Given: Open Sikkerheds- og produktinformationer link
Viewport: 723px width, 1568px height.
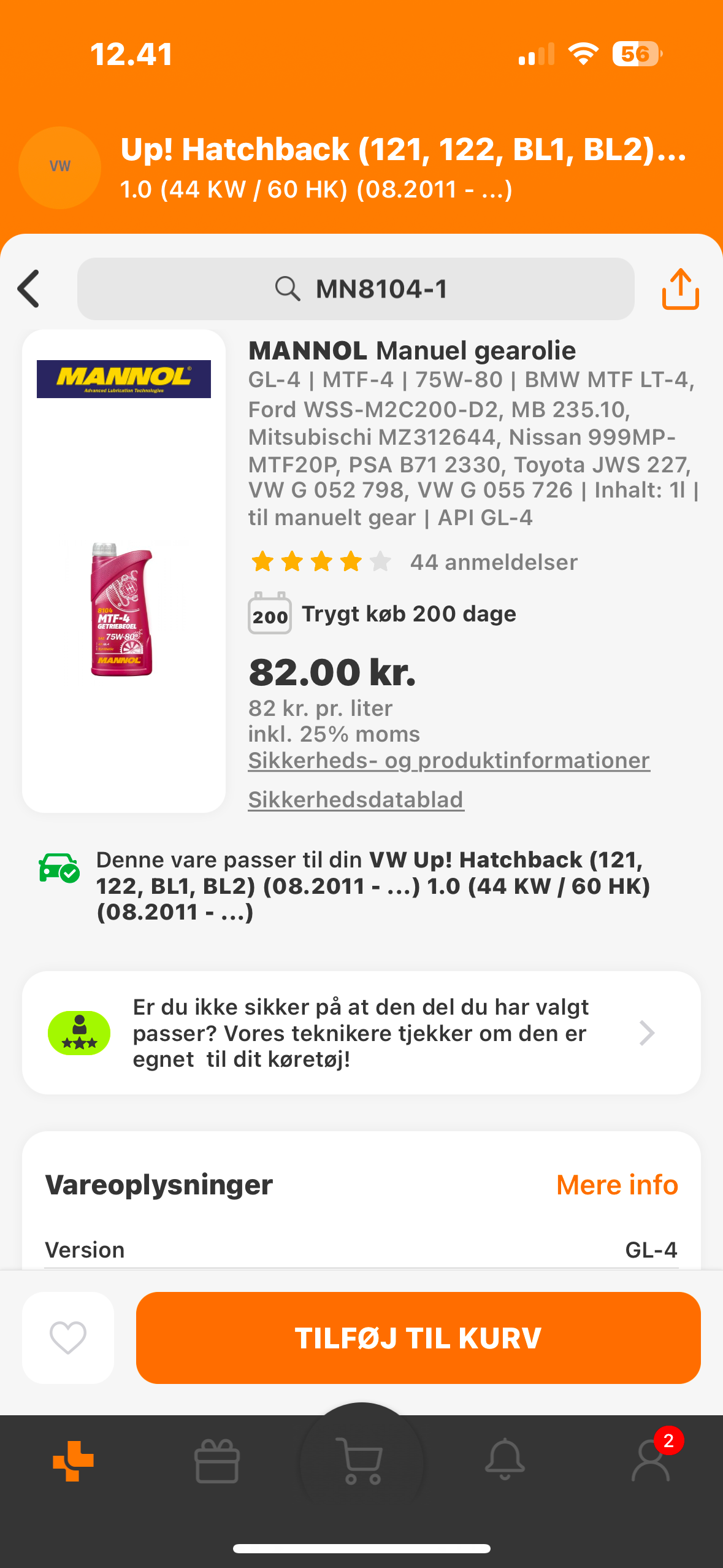Looking at the screenshot, I should pos(448,761).
